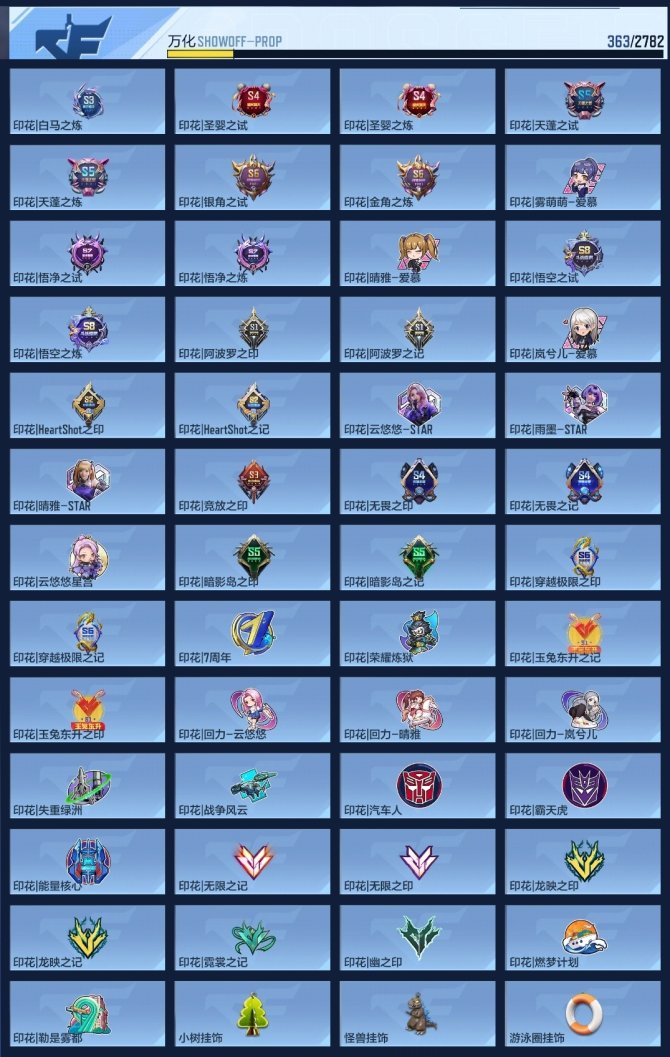Open the 印花|晴雅-爱慕 tile
670x1057 pixels.
418,253
